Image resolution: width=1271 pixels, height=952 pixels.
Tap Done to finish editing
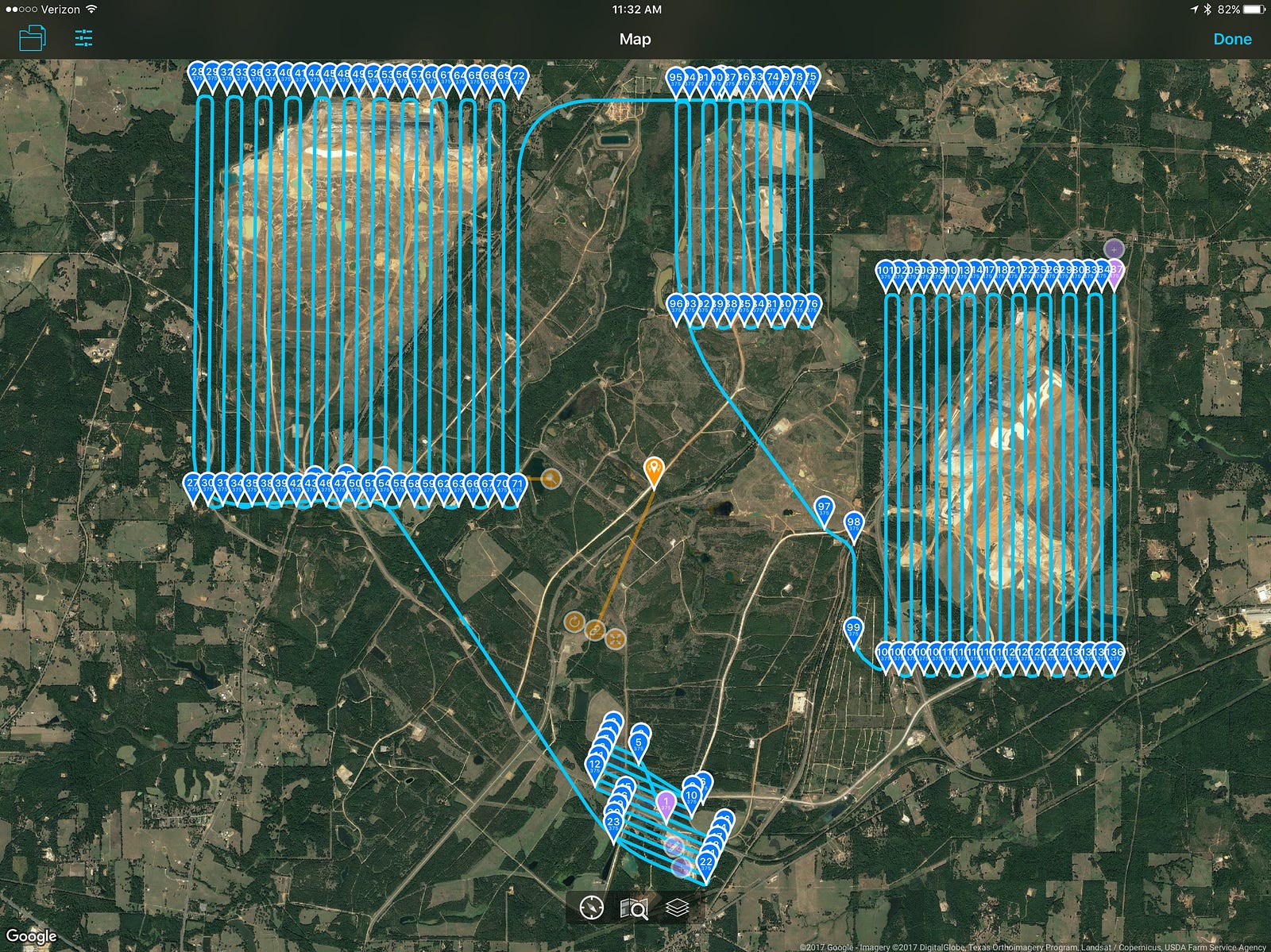(x=1231, y=39)
